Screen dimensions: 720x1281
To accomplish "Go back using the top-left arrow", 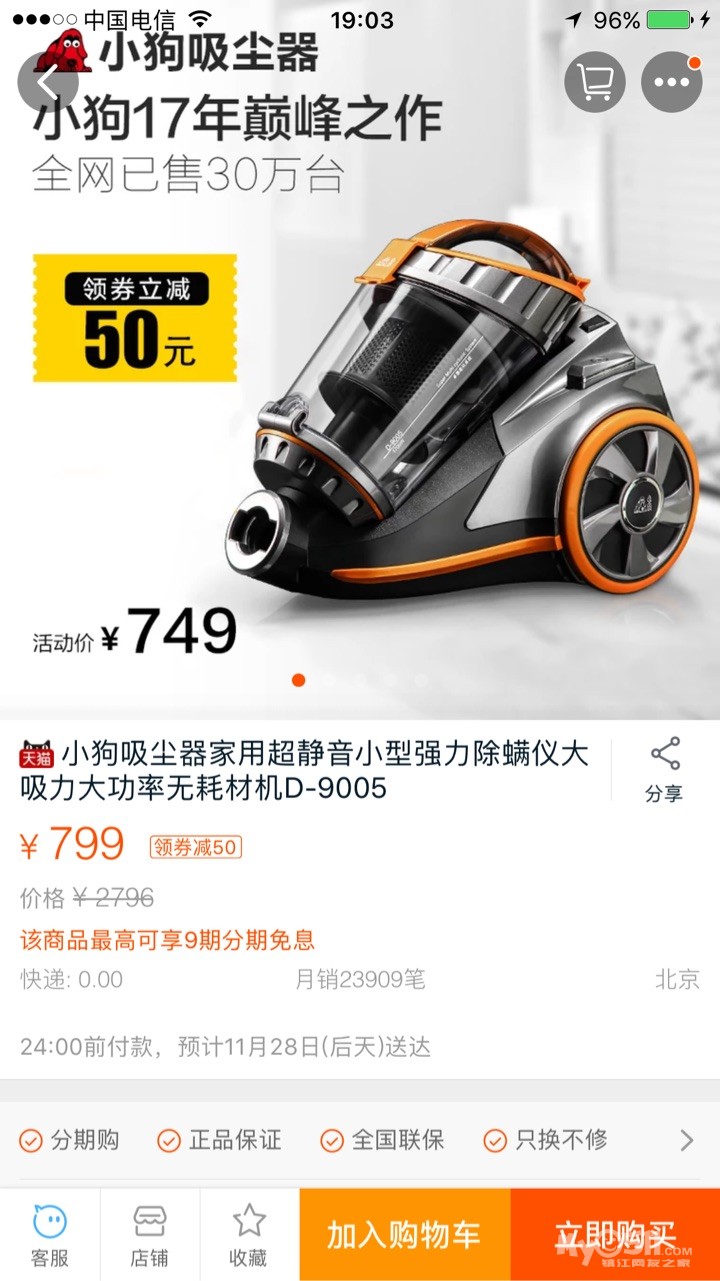I will point(48,82).
